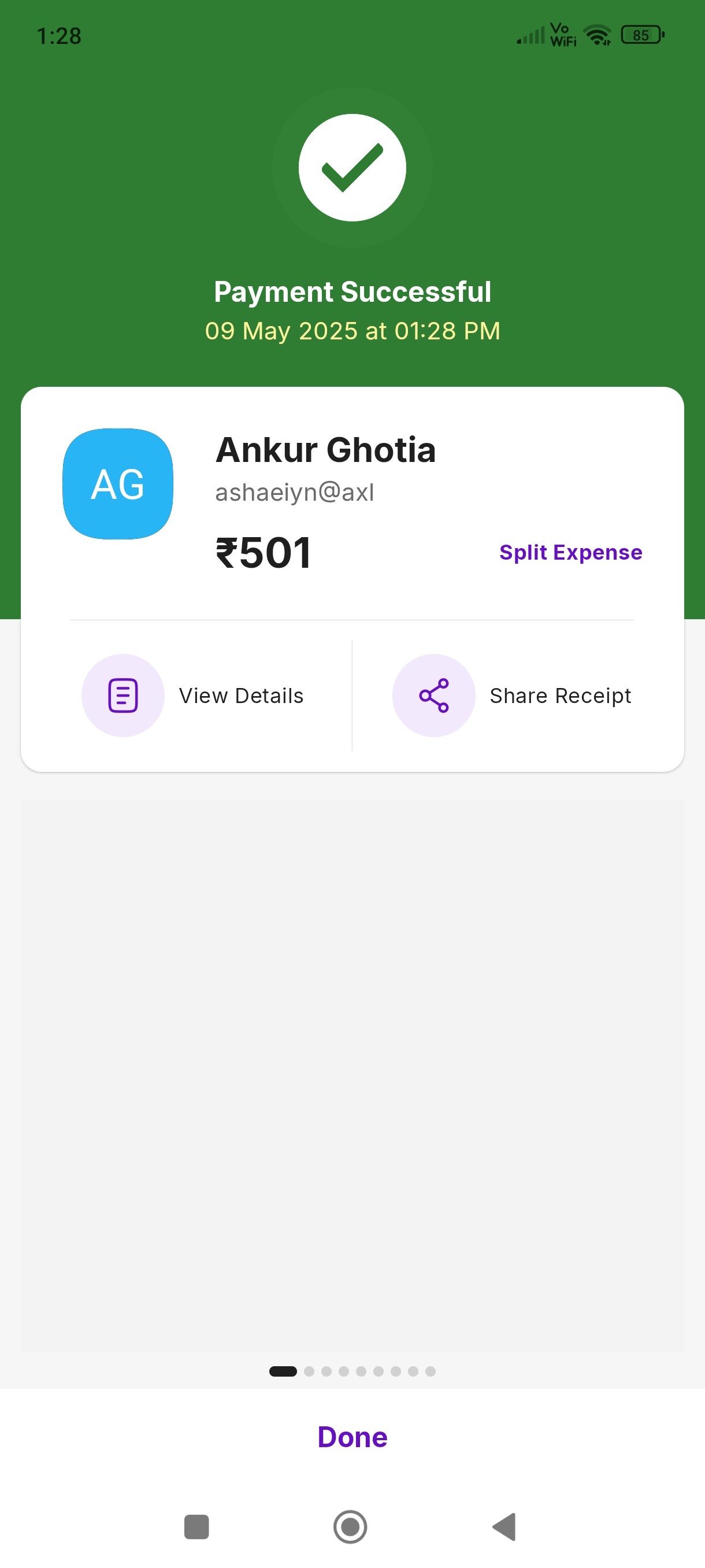Viewport: 705px width, 1568px height.
Task: Go to the home screen via home button
Action: (350, 1526)
